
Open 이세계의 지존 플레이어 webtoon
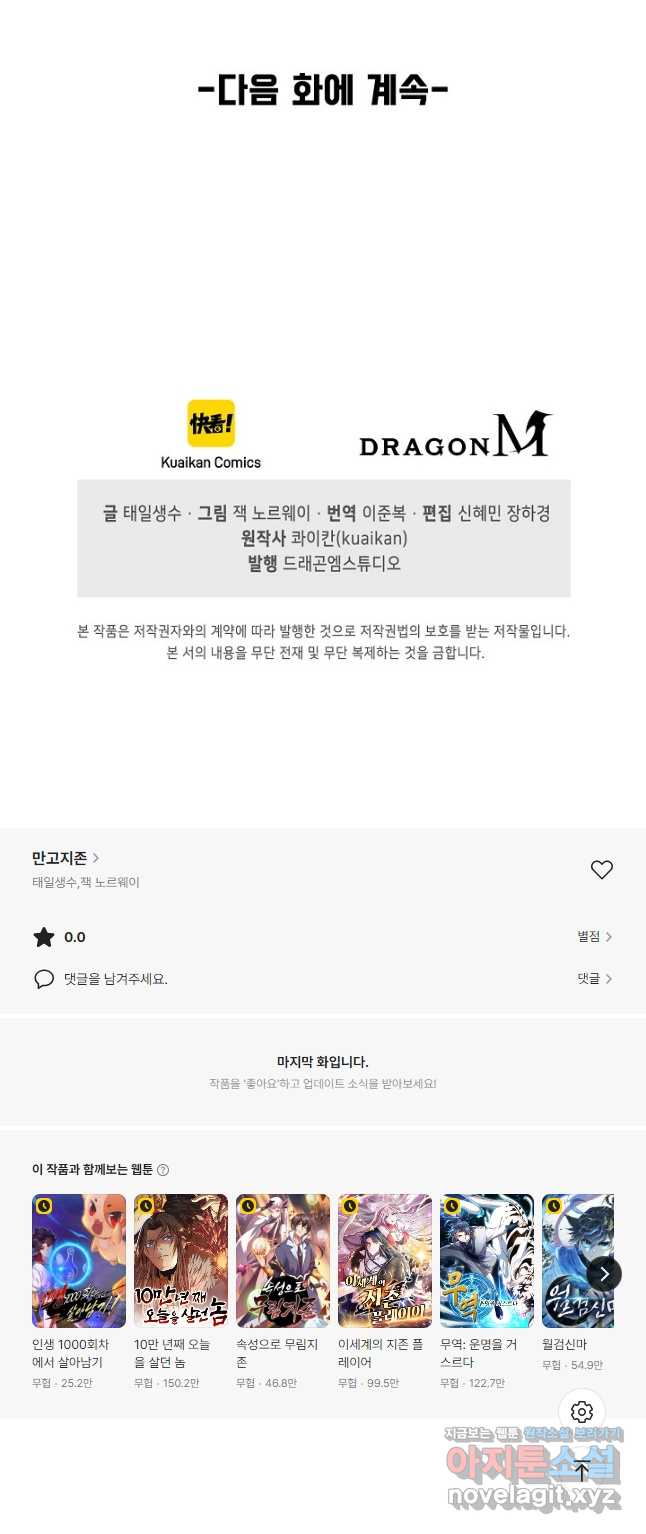[x=385, y=1260]
